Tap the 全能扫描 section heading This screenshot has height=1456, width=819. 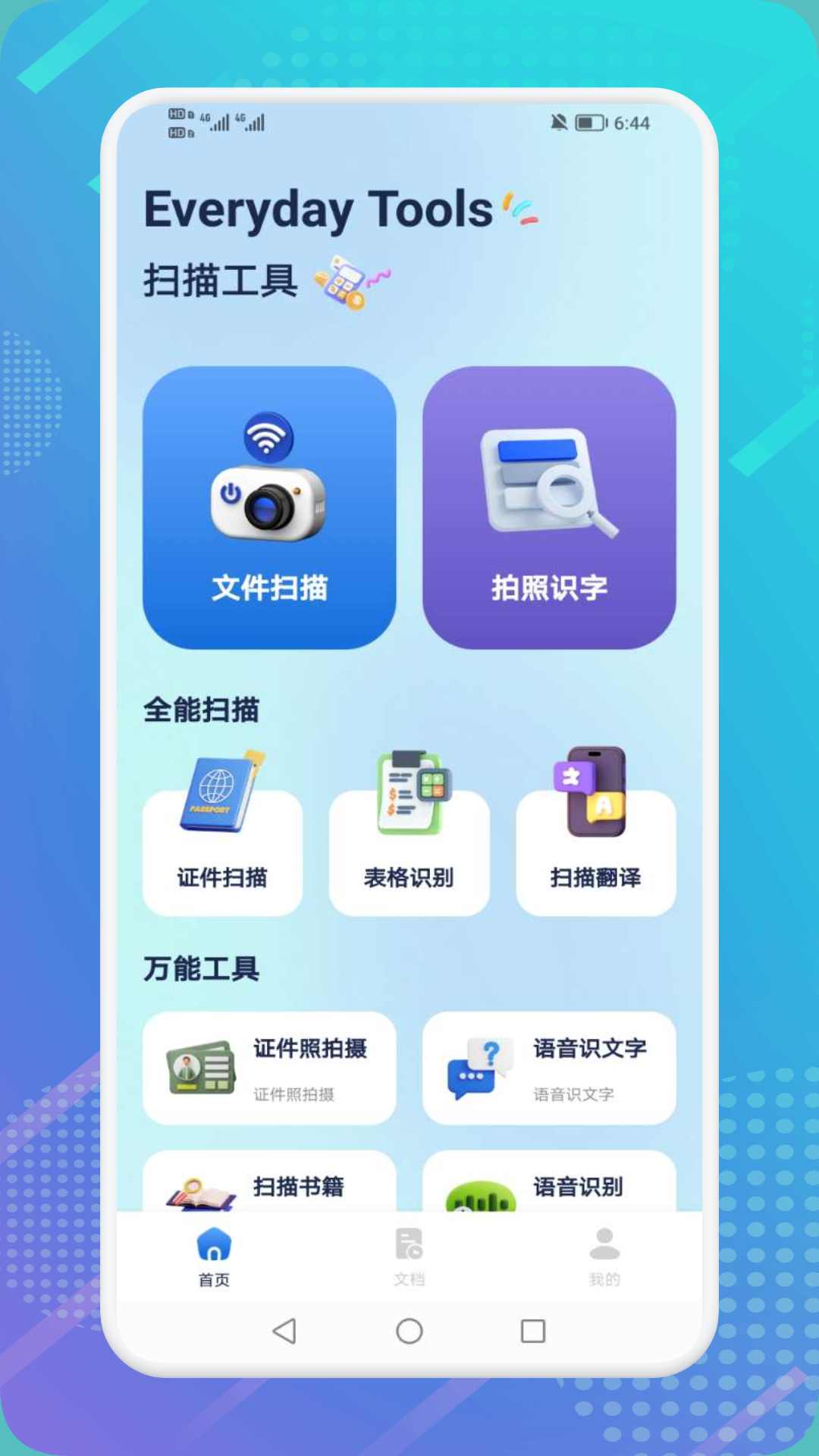pyautogui.click(x=202, y=711)
